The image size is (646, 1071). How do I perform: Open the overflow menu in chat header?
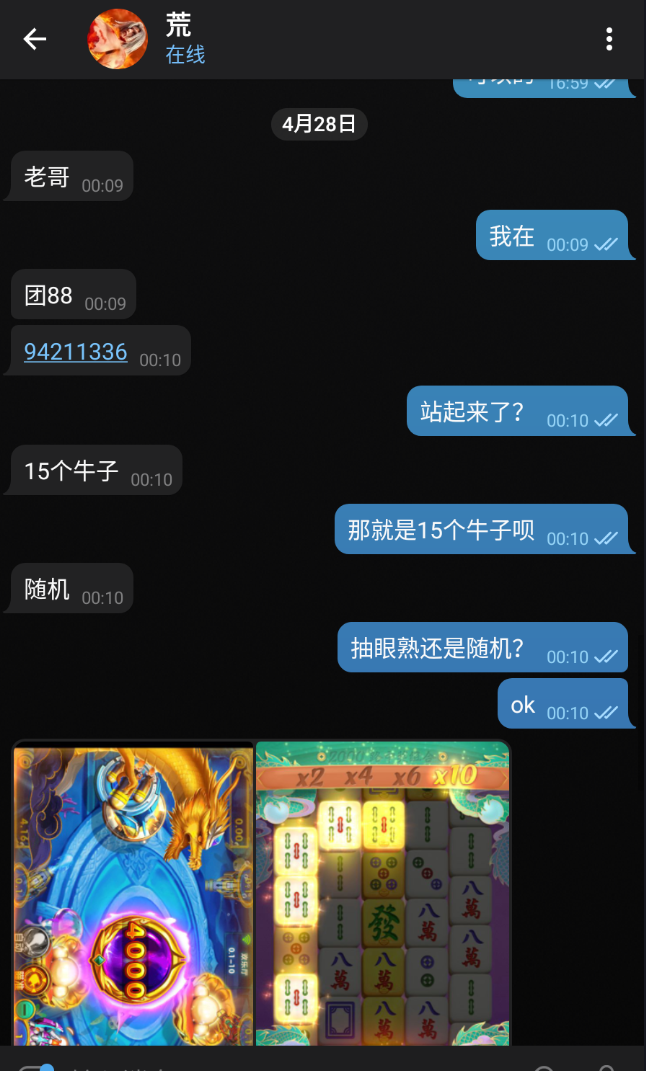[x=609, y=39]
